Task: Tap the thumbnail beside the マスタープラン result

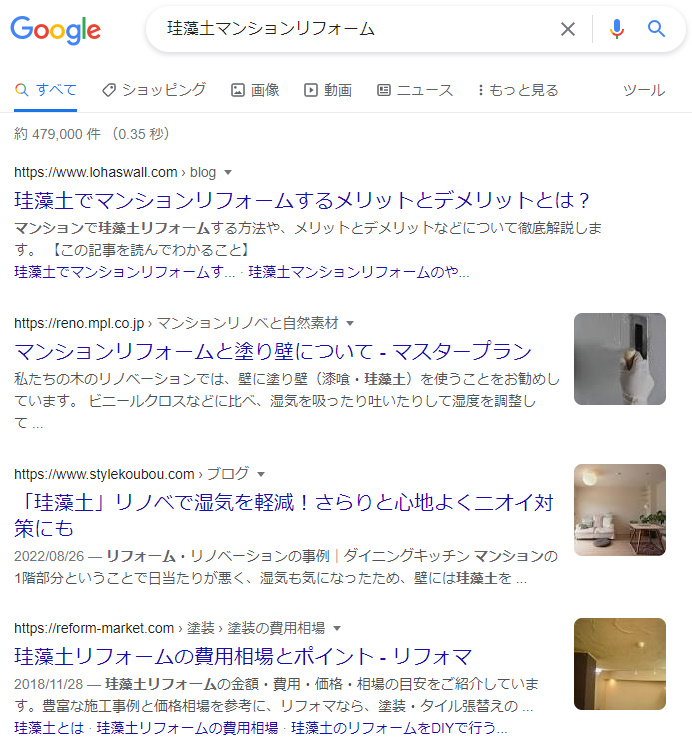Action: [x=619, y=359]
